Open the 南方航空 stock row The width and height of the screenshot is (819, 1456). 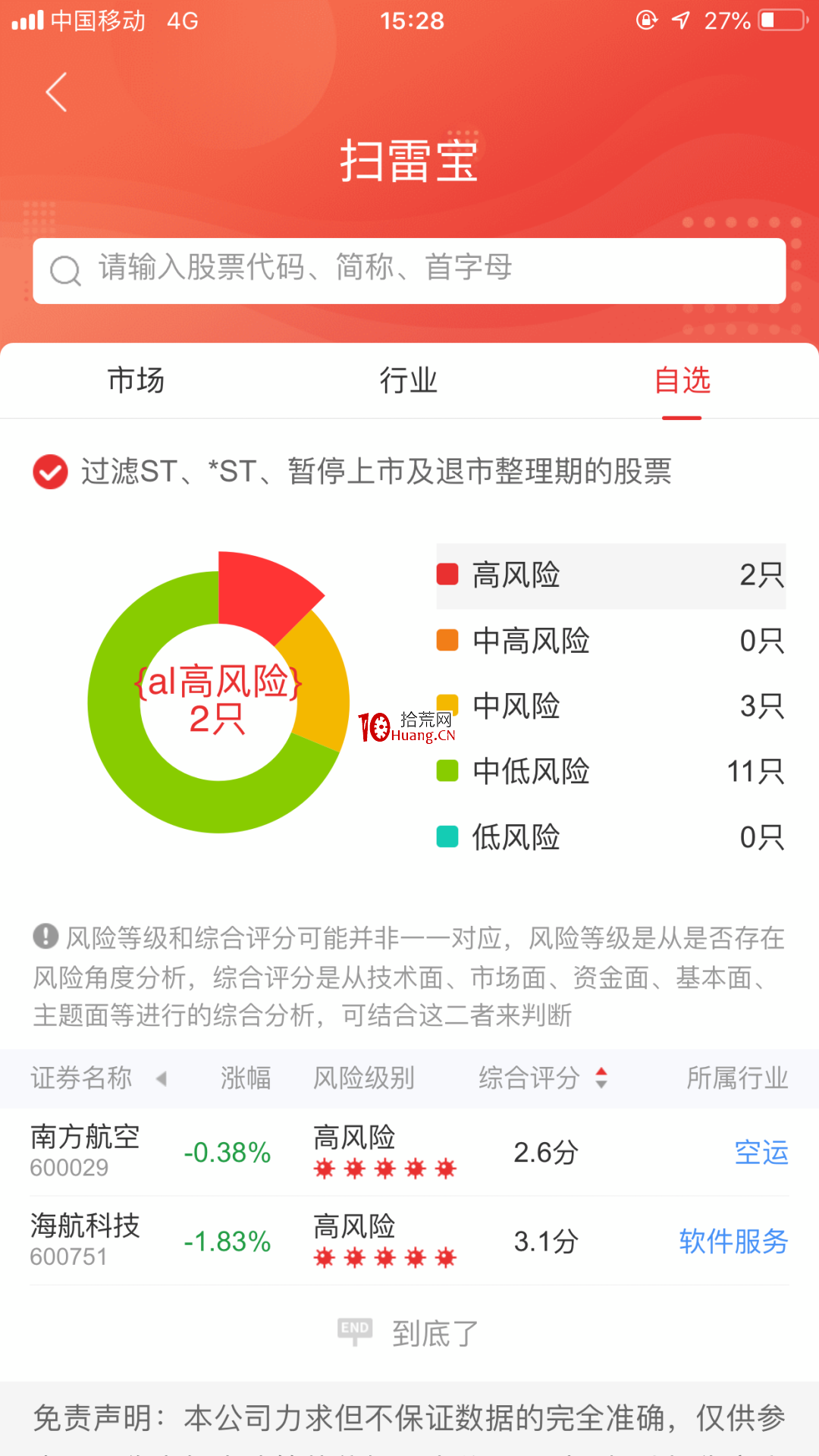(409, 1152)
